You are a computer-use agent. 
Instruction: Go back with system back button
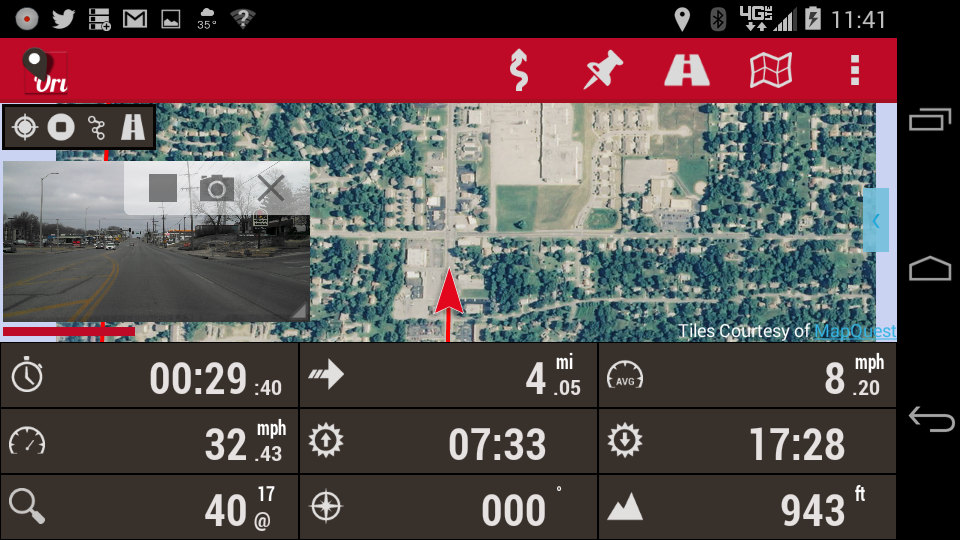[930, 419]
